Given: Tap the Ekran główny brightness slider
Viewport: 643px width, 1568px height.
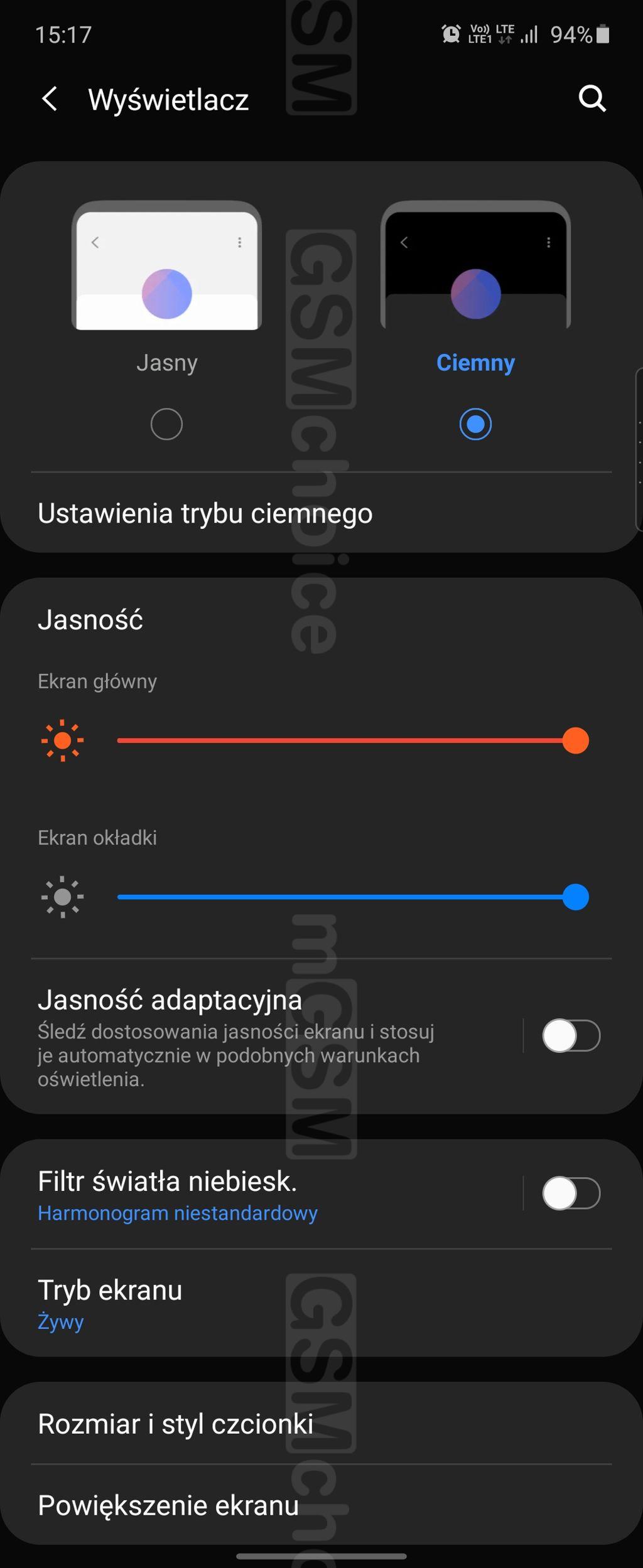Looking at the screenshot, I should 345,740.
